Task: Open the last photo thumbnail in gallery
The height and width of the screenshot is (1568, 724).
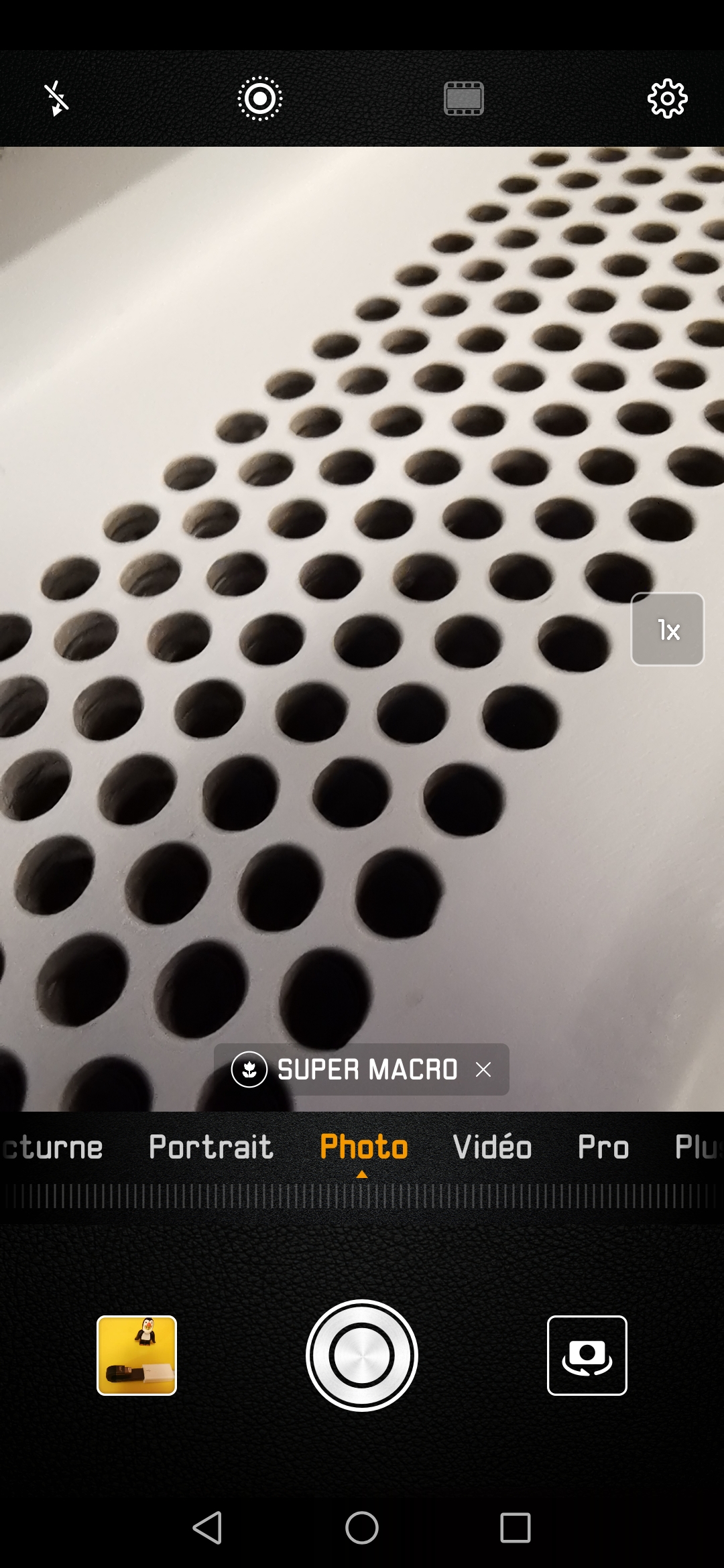Action: pyautogui.click(x=137, y=1356)
